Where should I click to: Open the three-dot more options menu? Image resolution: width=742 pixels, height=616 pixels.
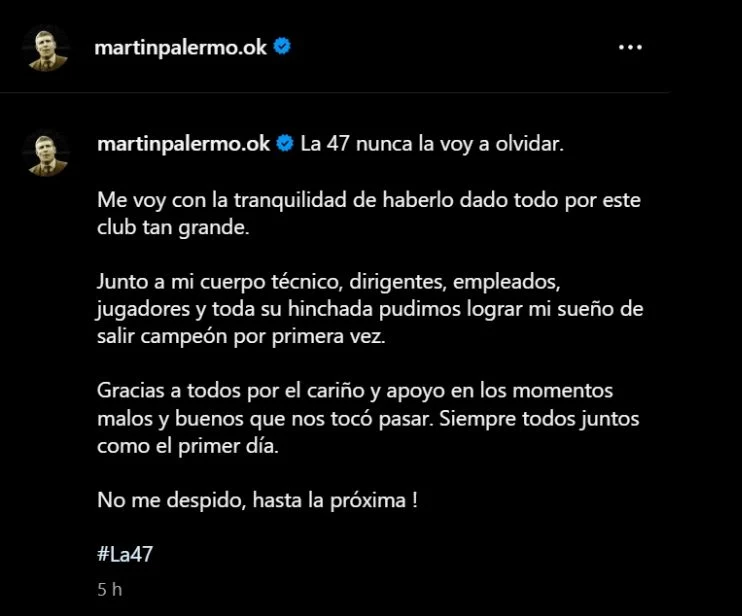coord(630,48)
